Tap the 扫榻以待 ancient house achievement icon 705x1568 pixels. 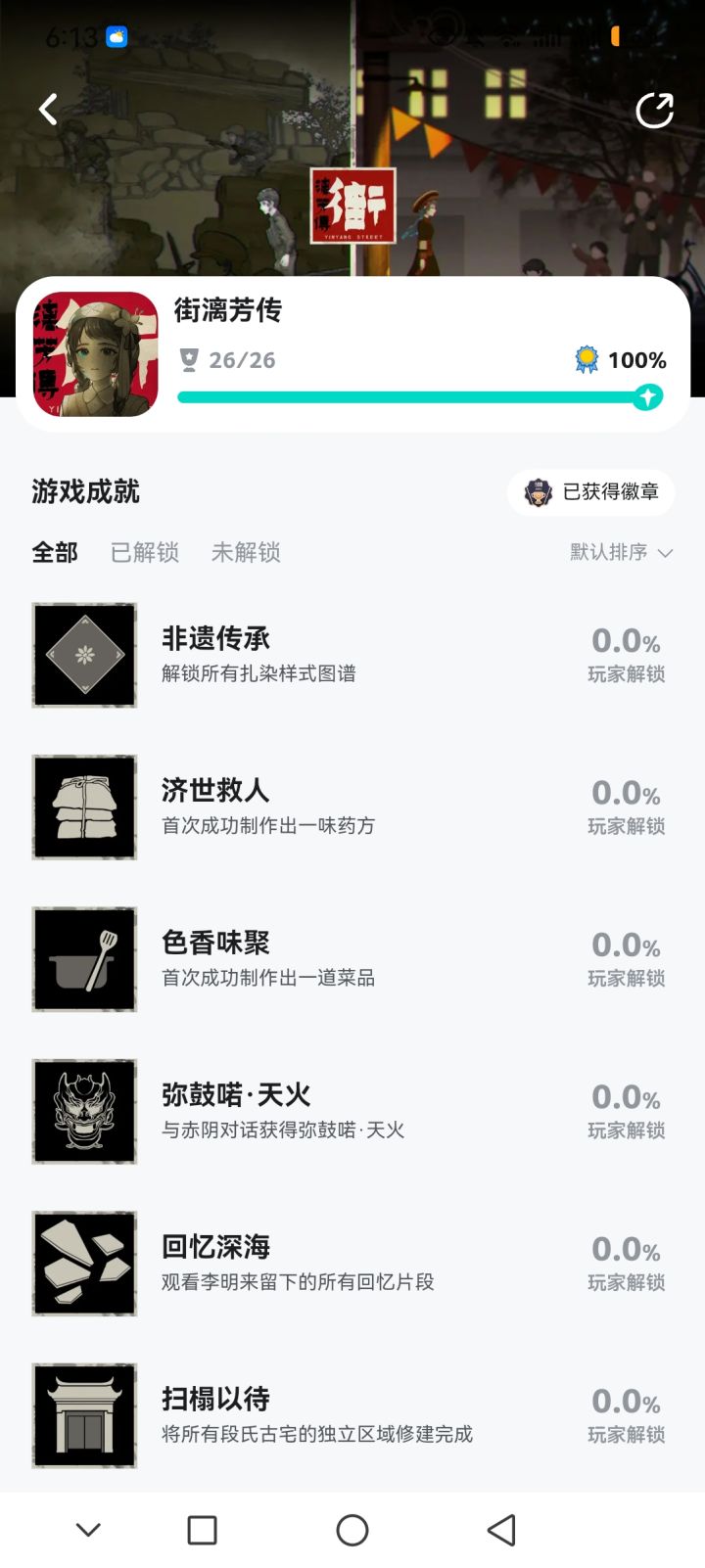click(x=83, y=1415)
